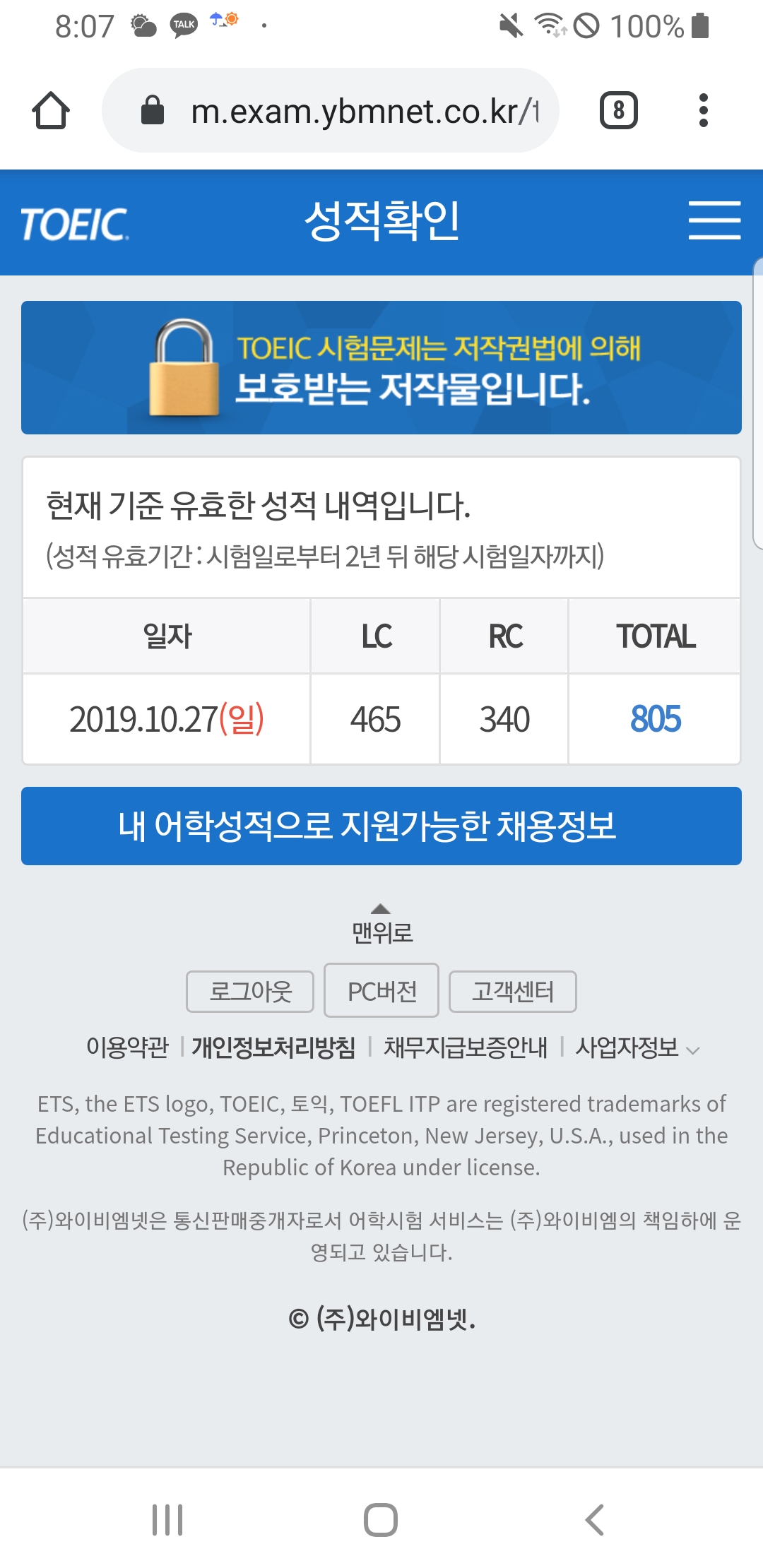The image size is (763, 1568).
Task: Jump to top with 맨위로
Action: [x=381, y=924]
